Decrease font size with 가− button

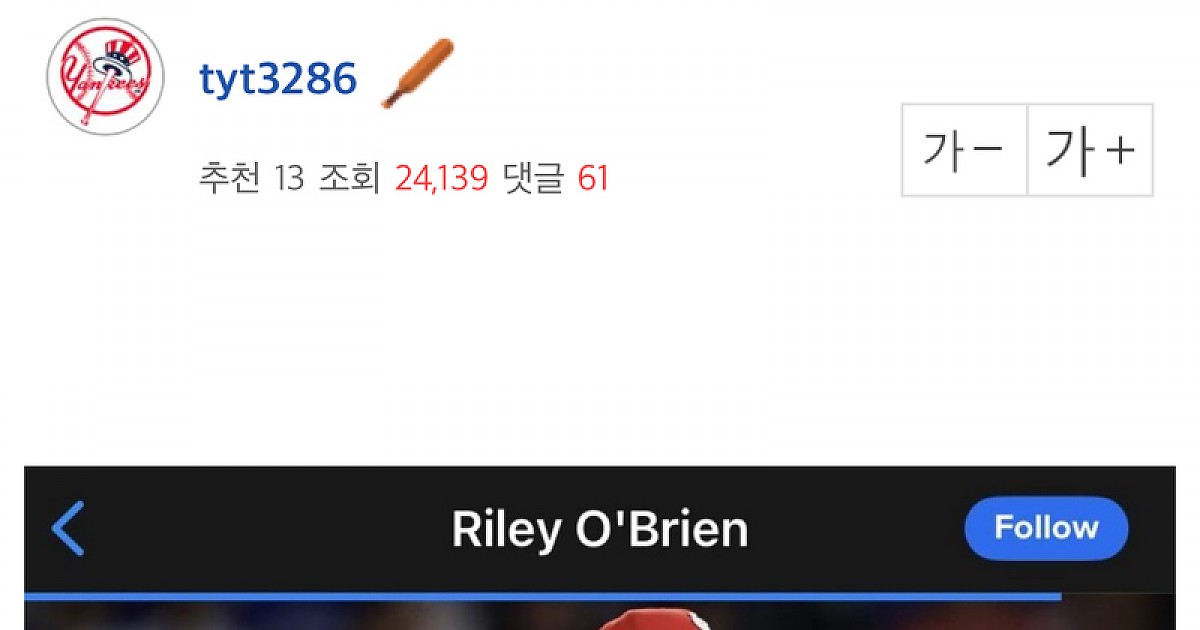click(964, 150)
